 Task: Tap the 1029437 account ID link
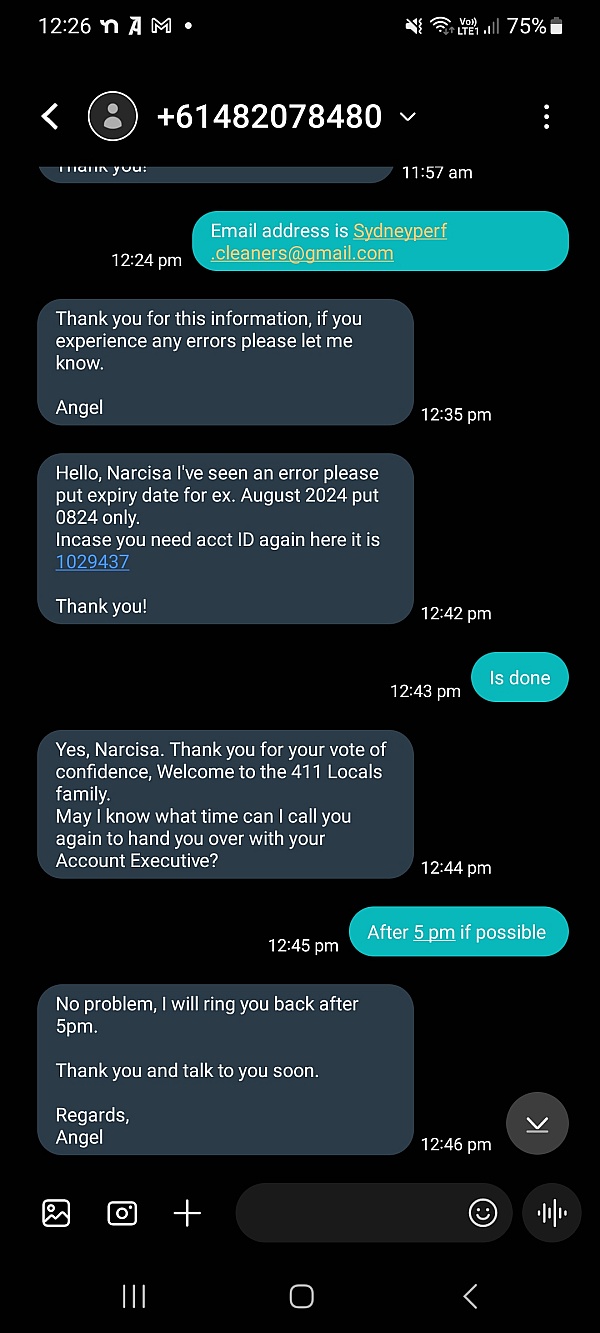(x=92, y=562)
